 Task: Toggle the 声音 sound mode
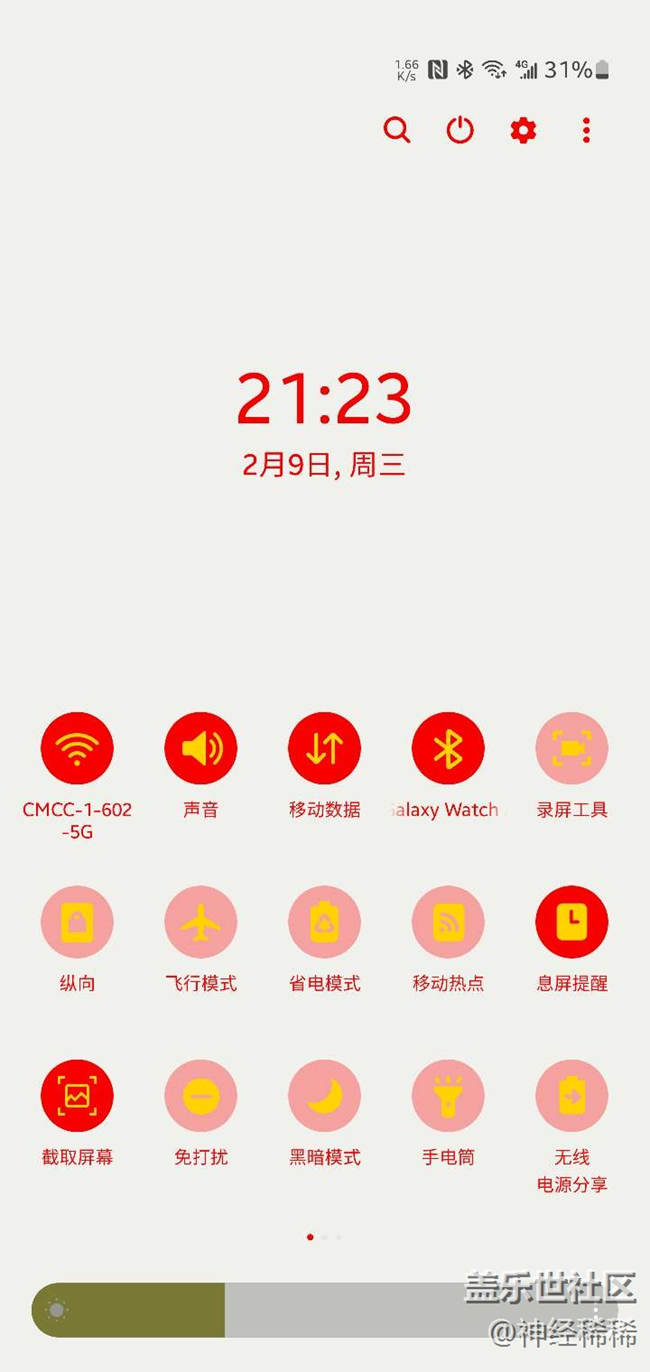(201, 748)
